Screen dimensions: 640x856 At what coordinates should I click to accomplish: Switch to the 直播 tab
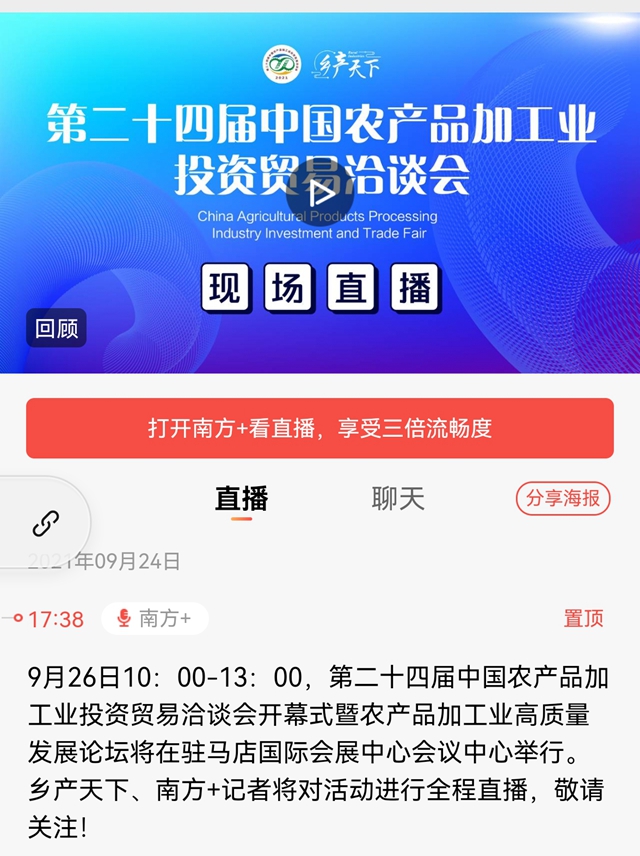pos(242,498)
